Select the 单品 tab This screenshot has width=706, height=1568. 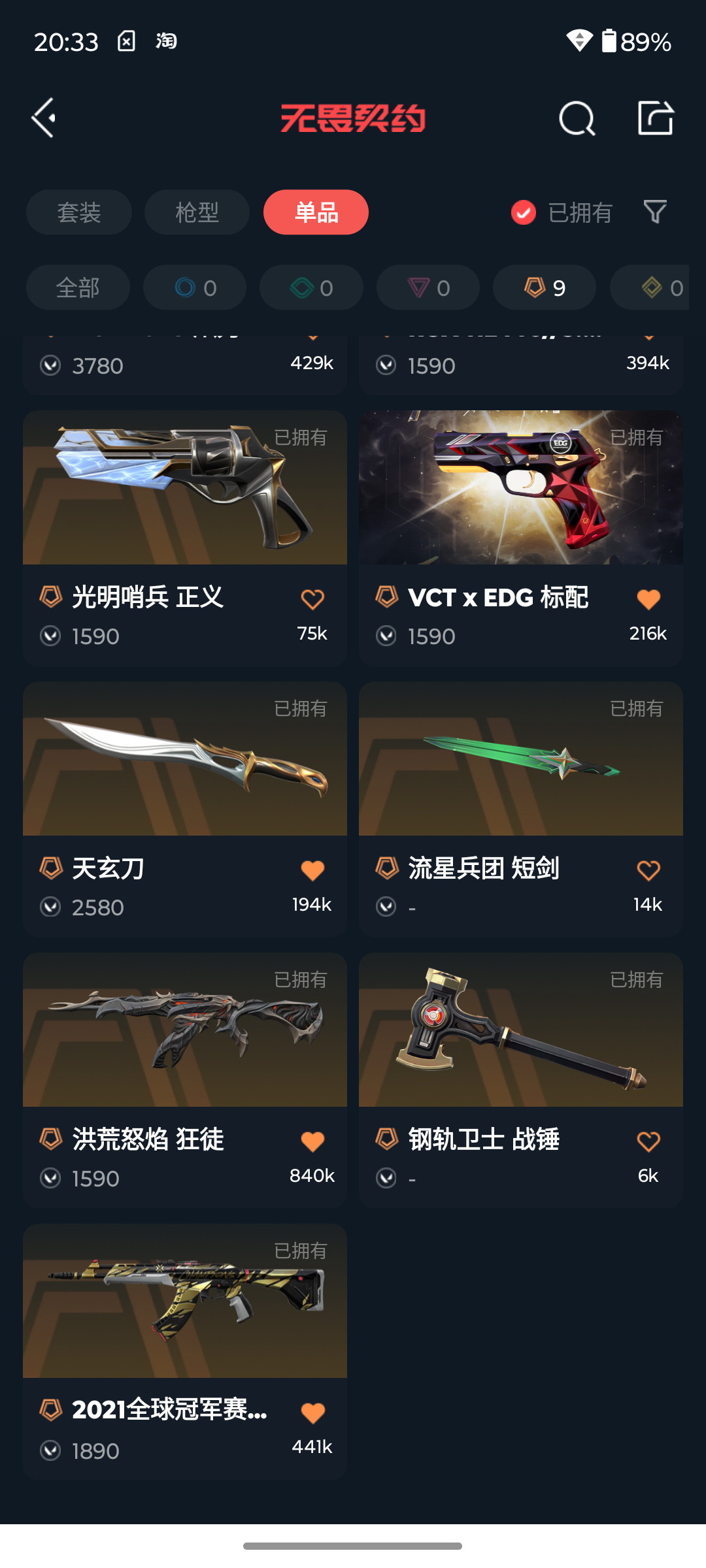(316, 212)
